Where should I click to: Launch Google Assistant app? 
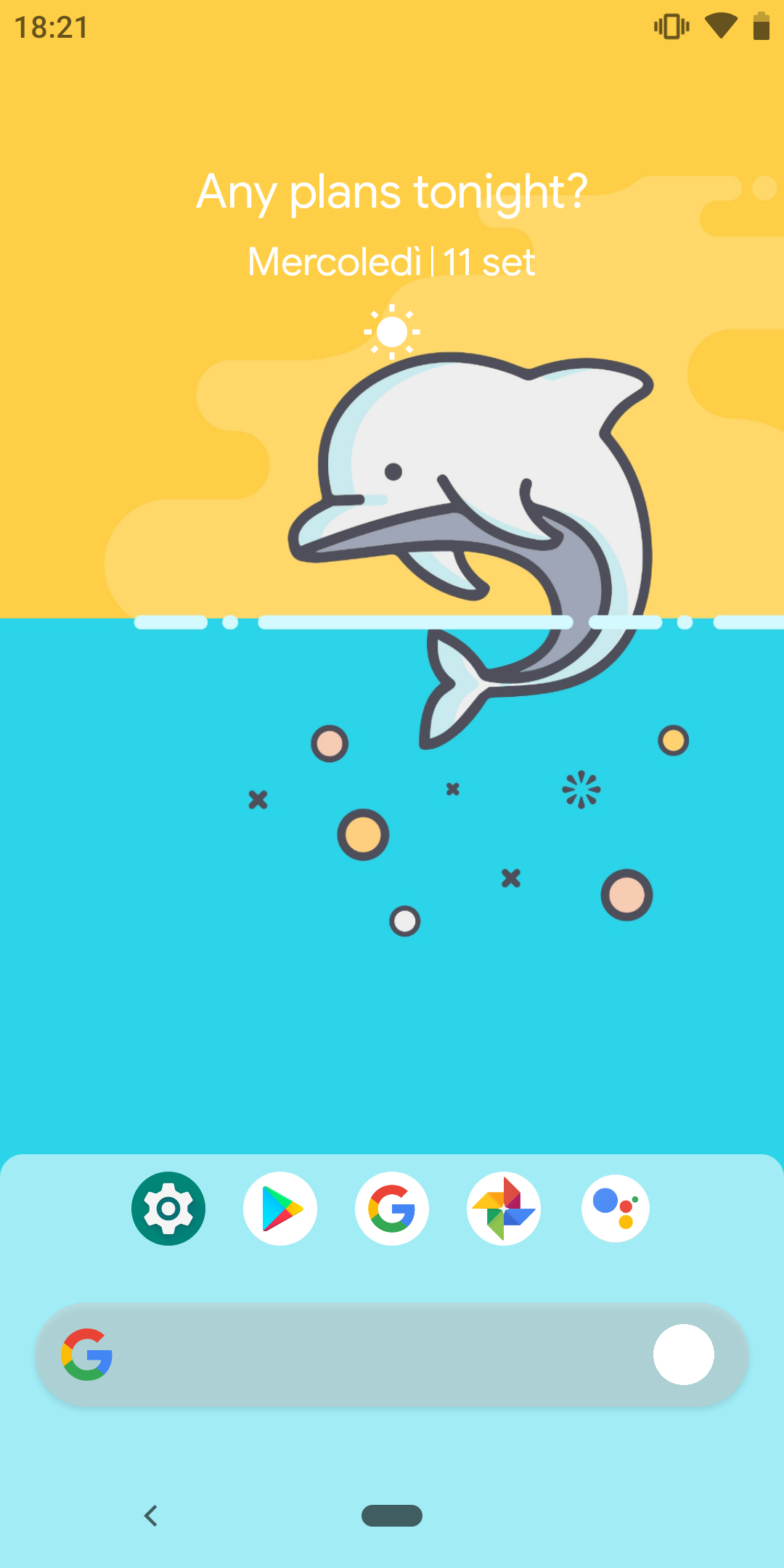(x=616, y=1209)
